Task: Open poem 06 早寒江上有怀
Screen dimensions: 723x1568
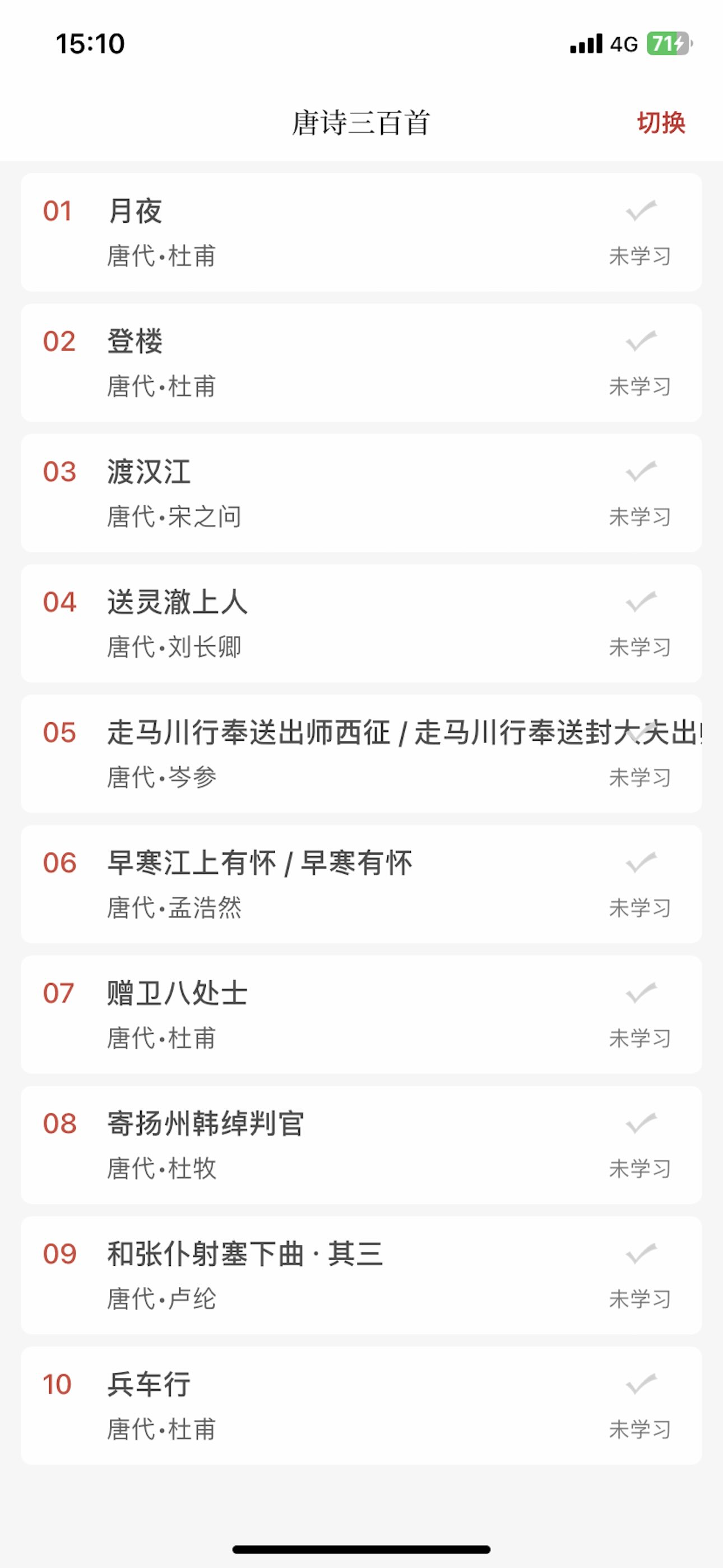Action: click(x=360, y=884)
